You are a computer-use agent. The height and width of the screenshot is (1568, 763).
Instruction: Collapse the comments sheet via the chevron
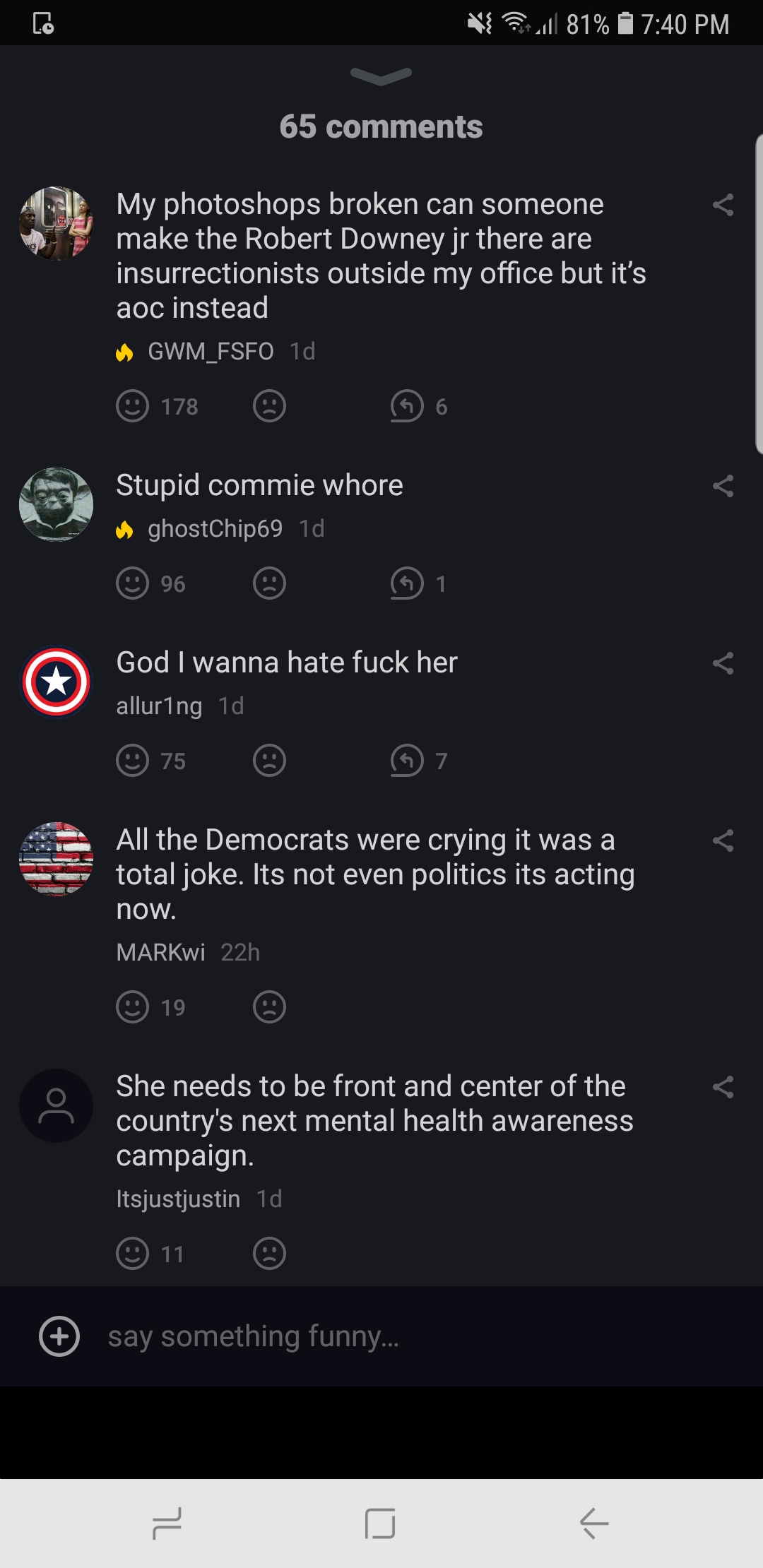click(x=381, y=76)
